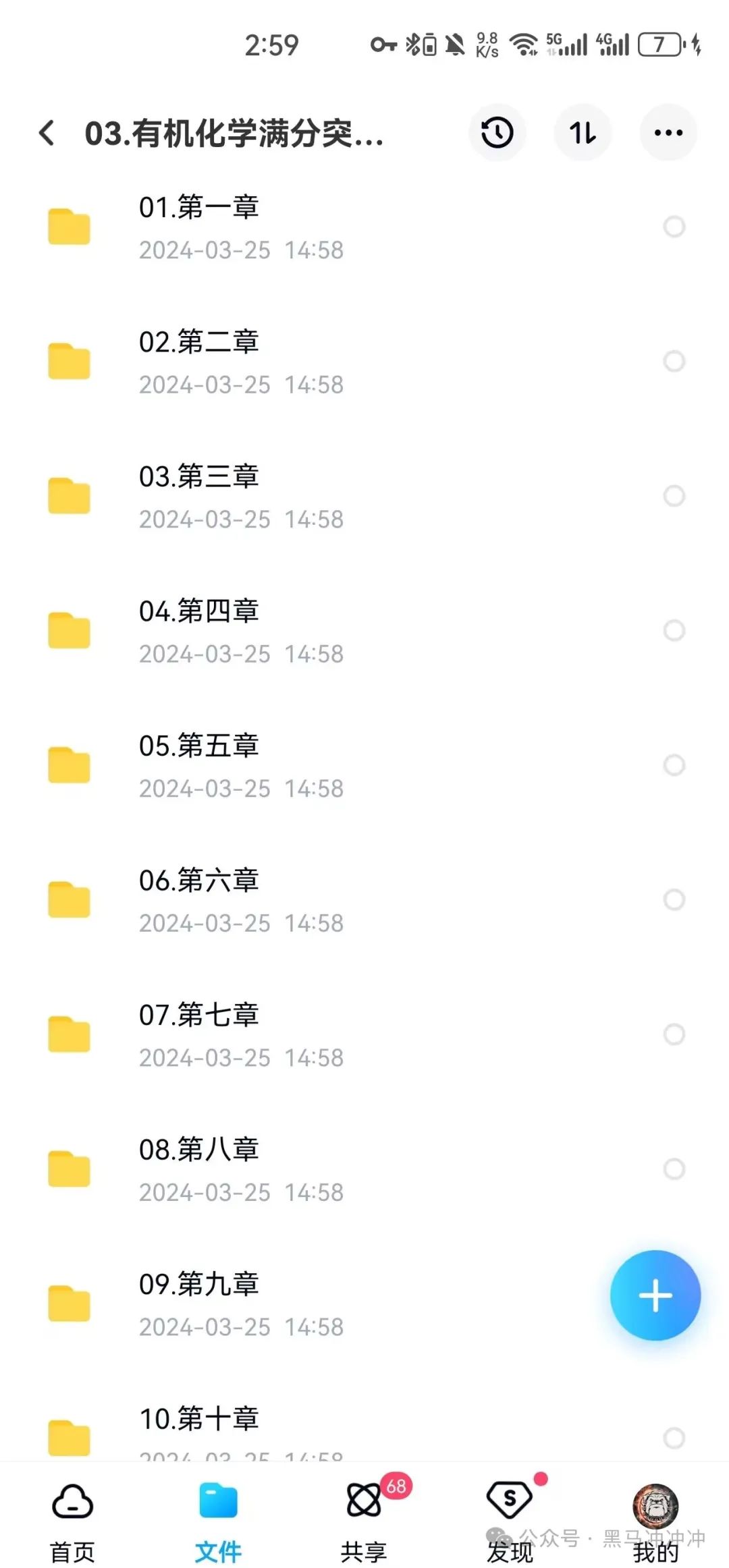Viewport: 729px width, 1568px height.
Task: Switch to the 发现 tab
Action: pos(510,1521)
